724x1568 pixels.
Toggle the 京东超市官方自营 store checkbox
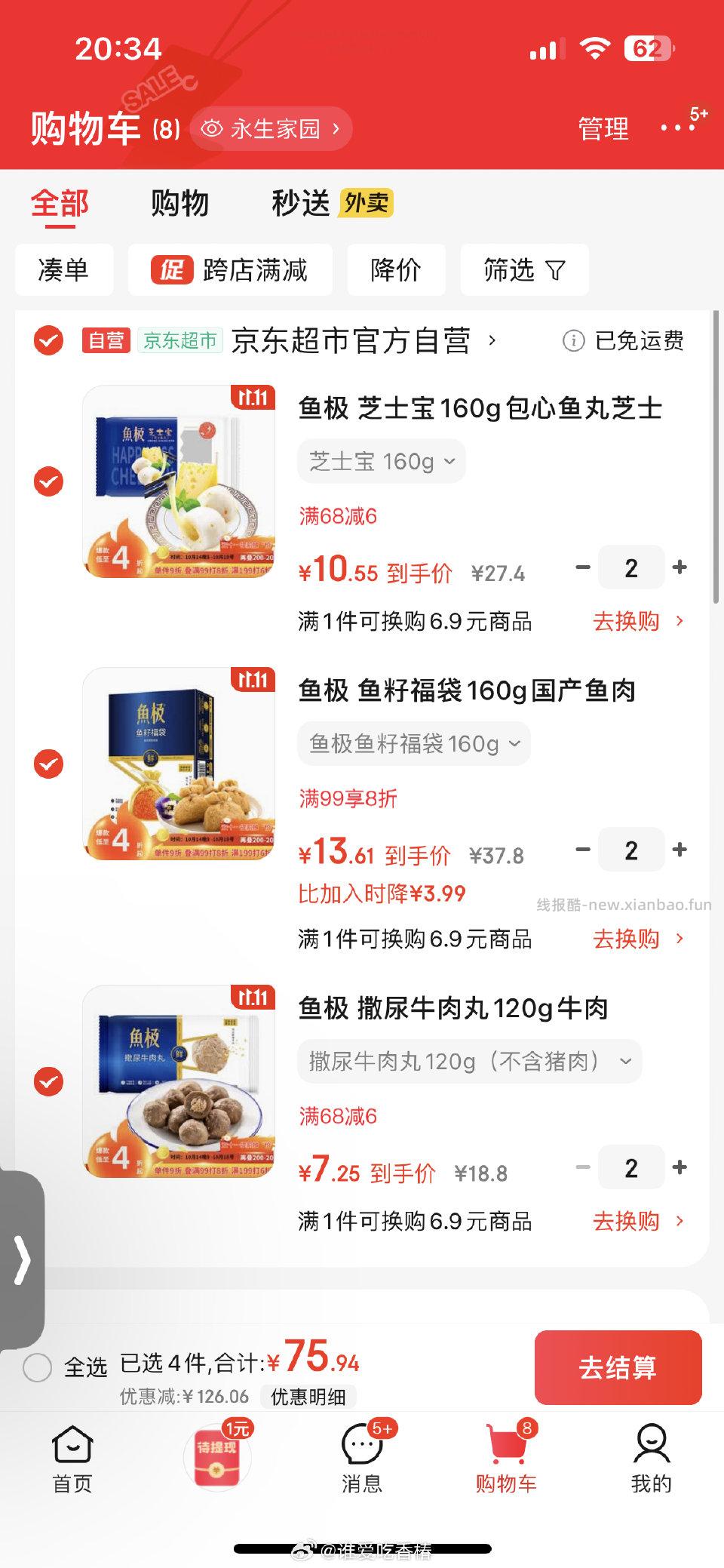[x=48, y=341]
